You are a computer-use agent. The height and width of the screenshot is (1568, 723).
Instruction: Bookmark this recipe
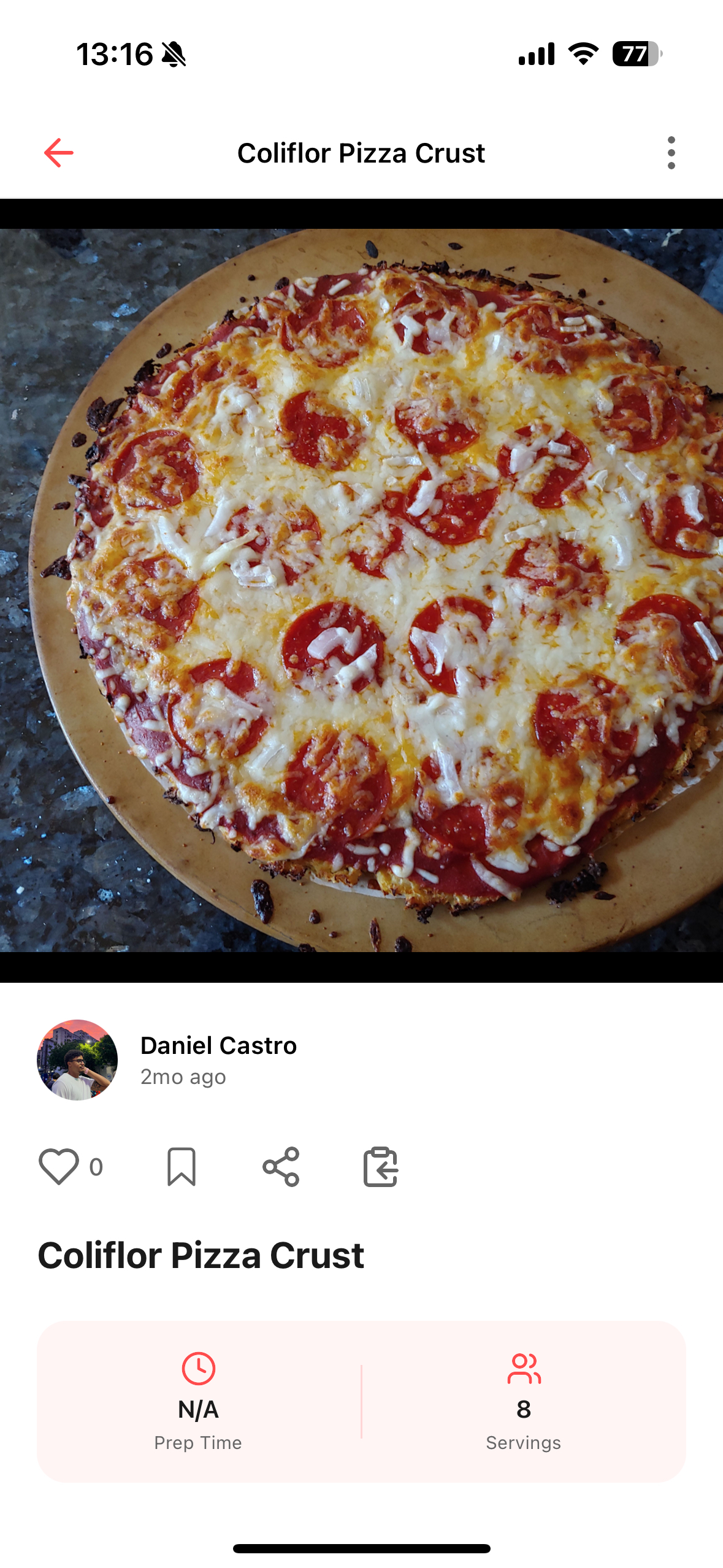pyautogui.click(x=182, y=1166)
